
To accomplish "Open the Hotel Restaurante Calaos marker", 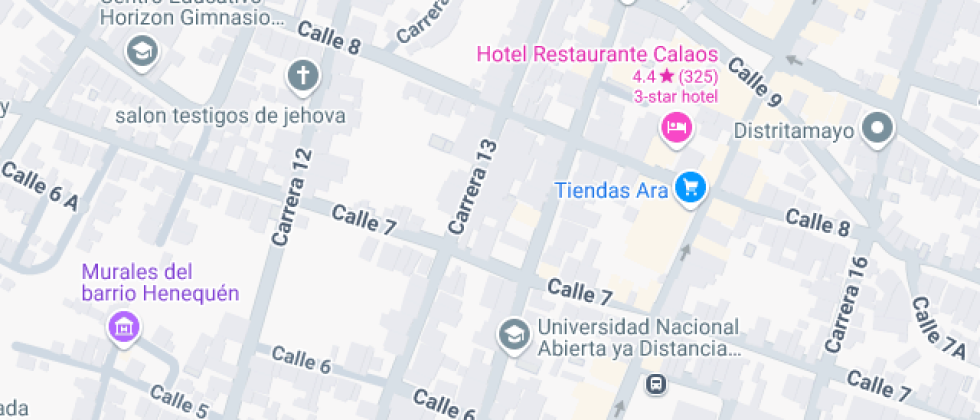I will coord(677,128).
